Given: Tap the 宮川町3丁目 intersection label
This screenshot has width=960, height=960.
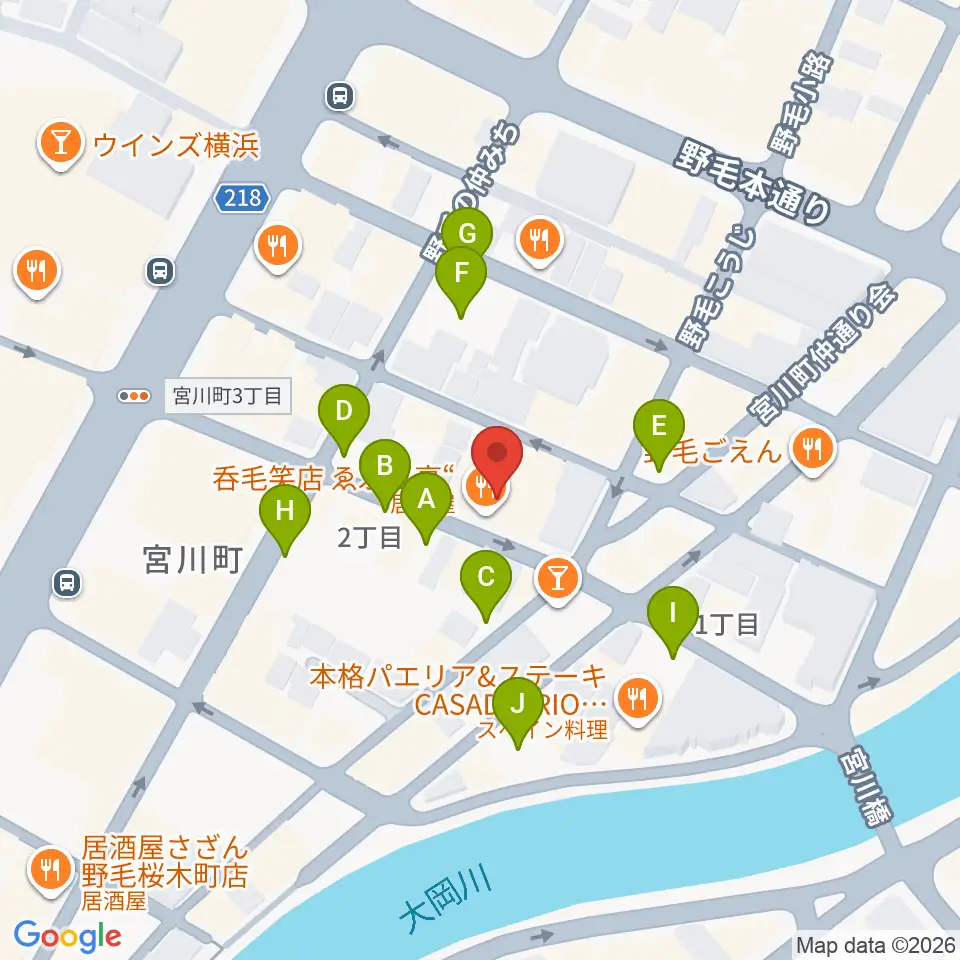Looking at the screenshot, I should coord(228,396).
